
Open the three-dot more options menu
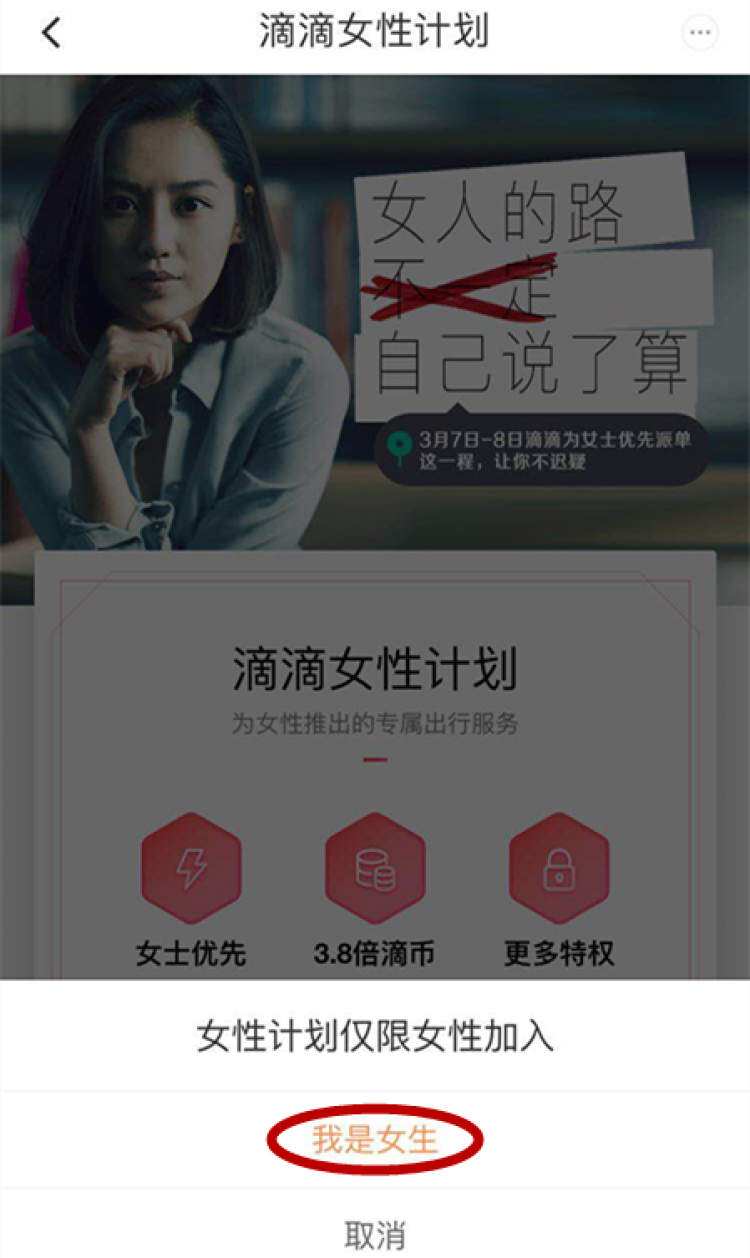[x=700, y=33]
